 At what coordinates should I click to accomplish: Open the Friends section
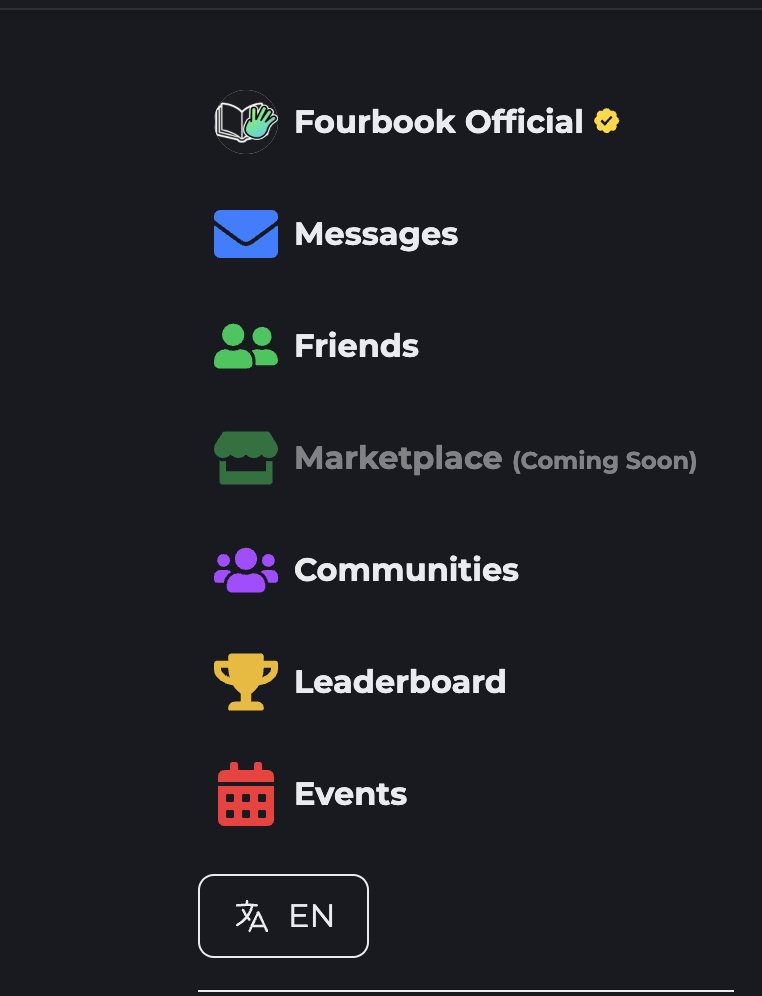pyautogui.click(x=355, y=346)
